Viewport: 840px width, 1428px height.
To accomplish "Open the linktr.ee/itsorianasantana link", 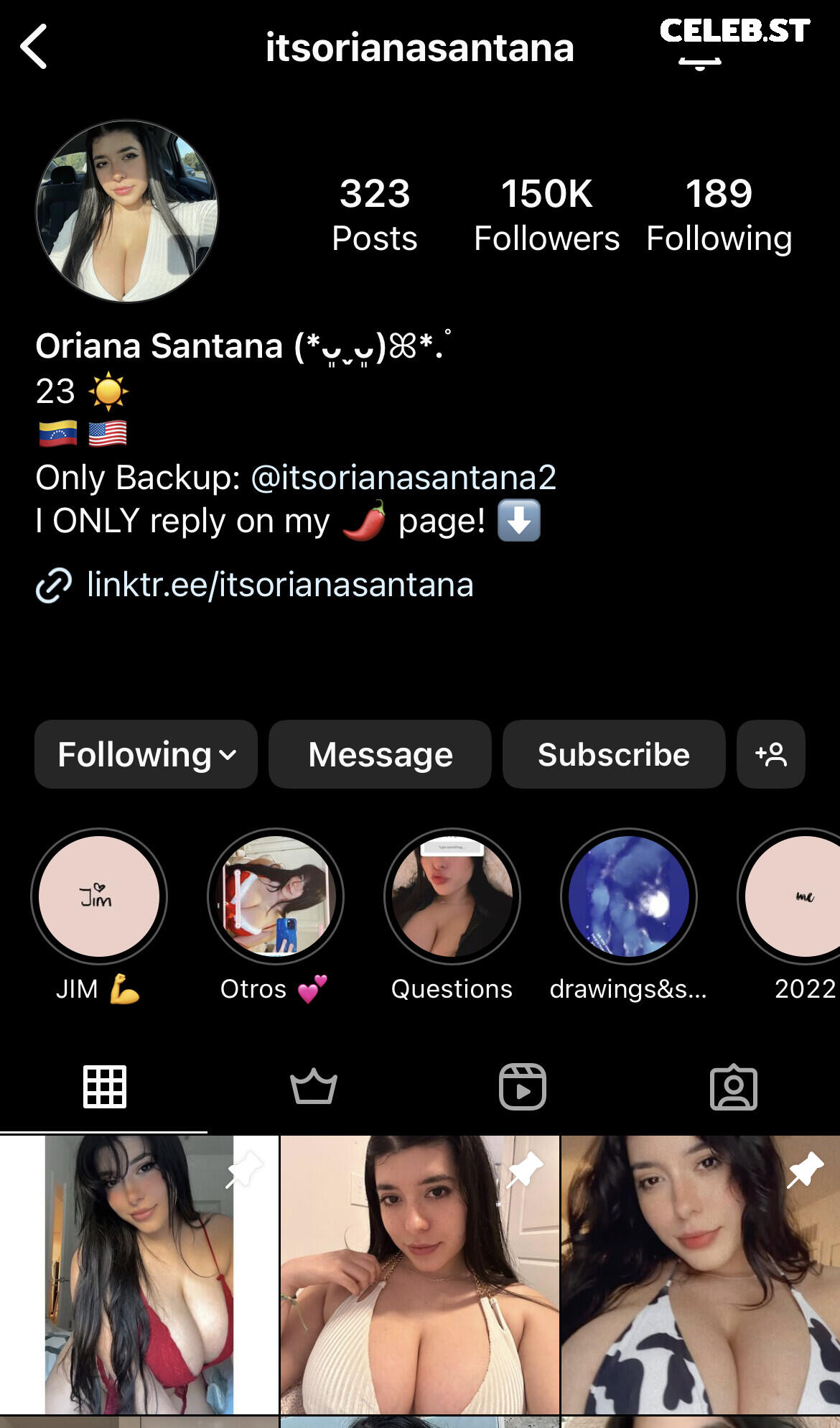I will 280,585.
